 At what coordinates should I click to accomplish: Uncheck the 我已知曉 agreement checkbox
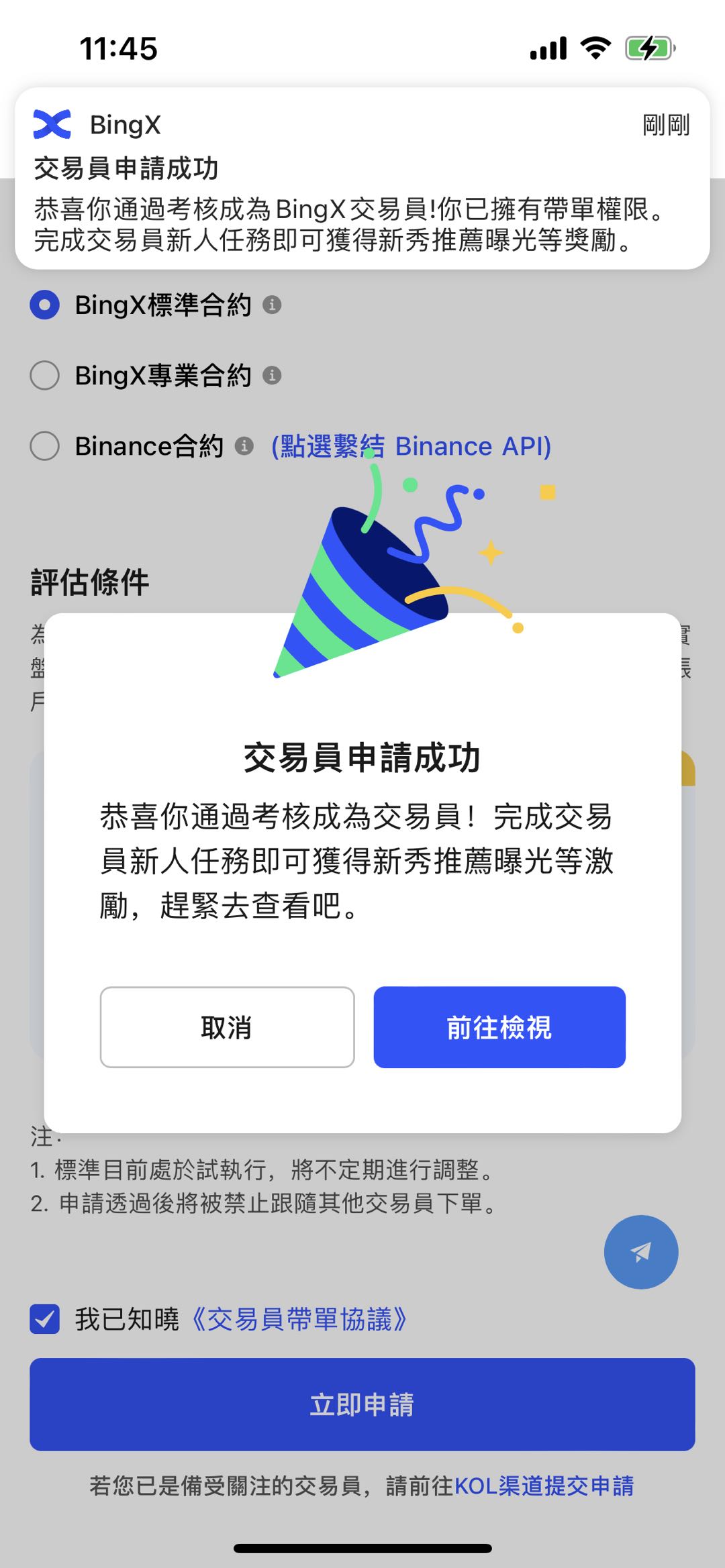(x=45, y=1319)
